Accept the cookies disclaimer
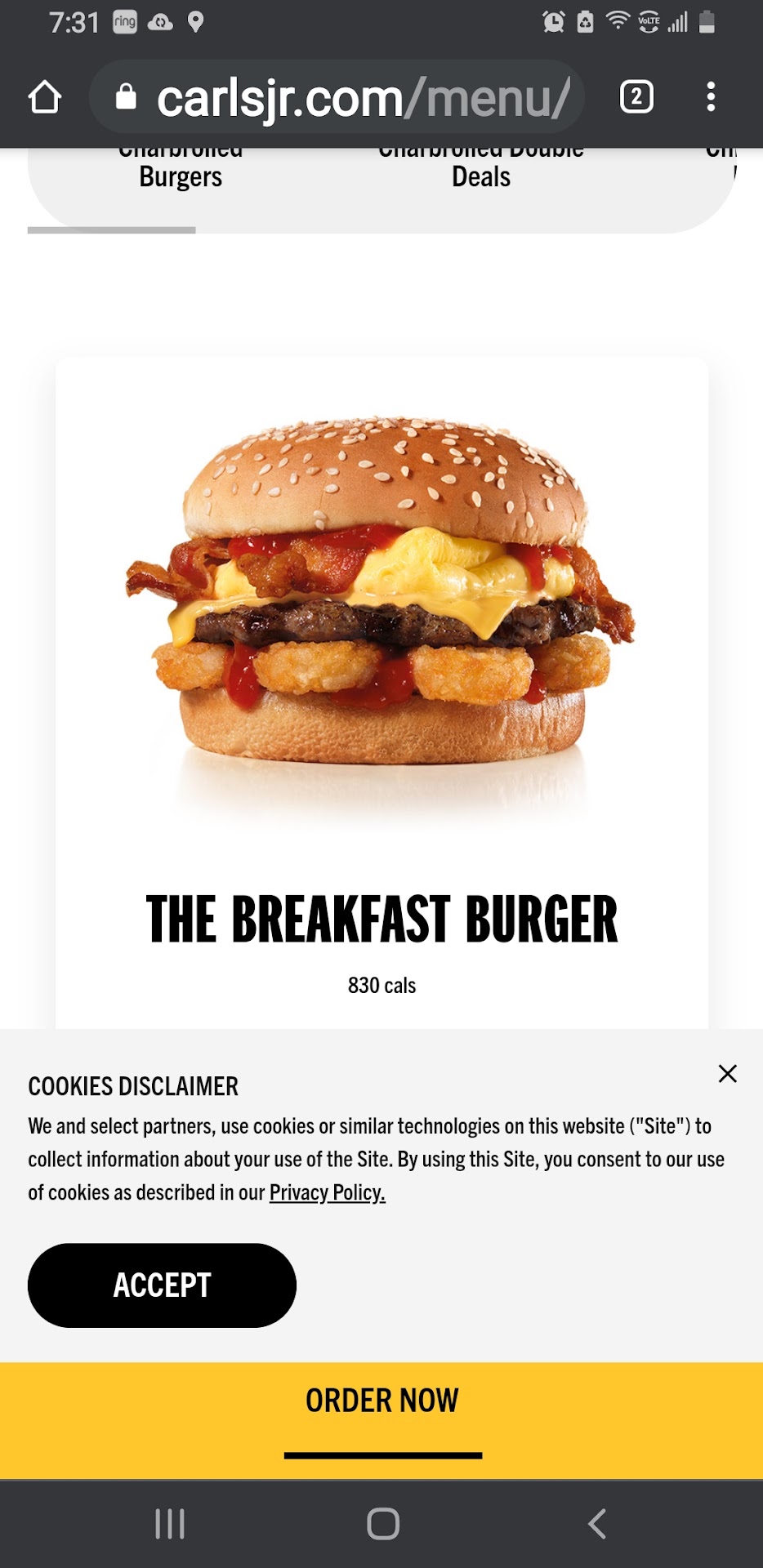This screenshot has width=763, height=1568. 162,1285
